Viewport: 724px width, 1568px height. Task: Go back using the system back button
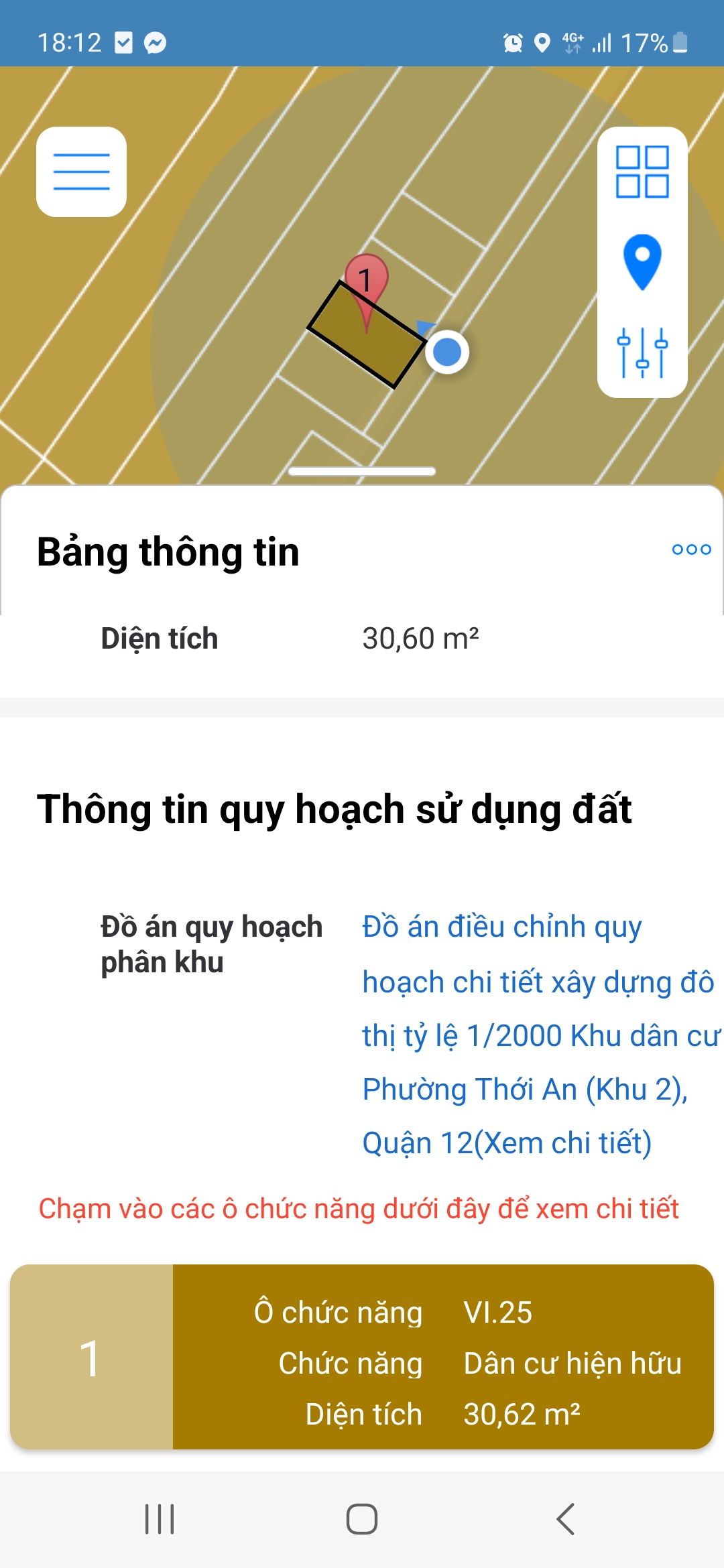click(565, 1519)
